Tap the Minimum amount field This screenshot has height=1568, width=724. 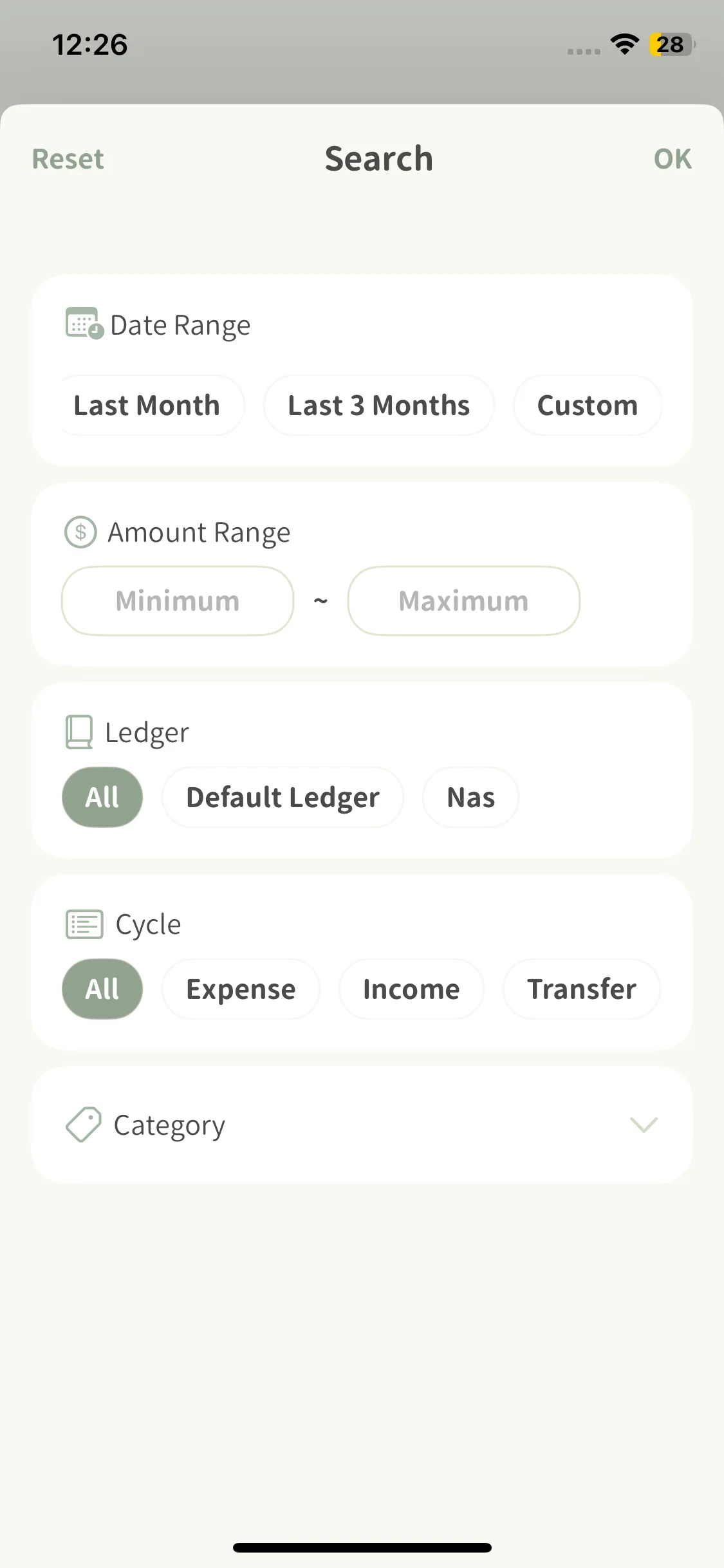(x=178, y=601)
